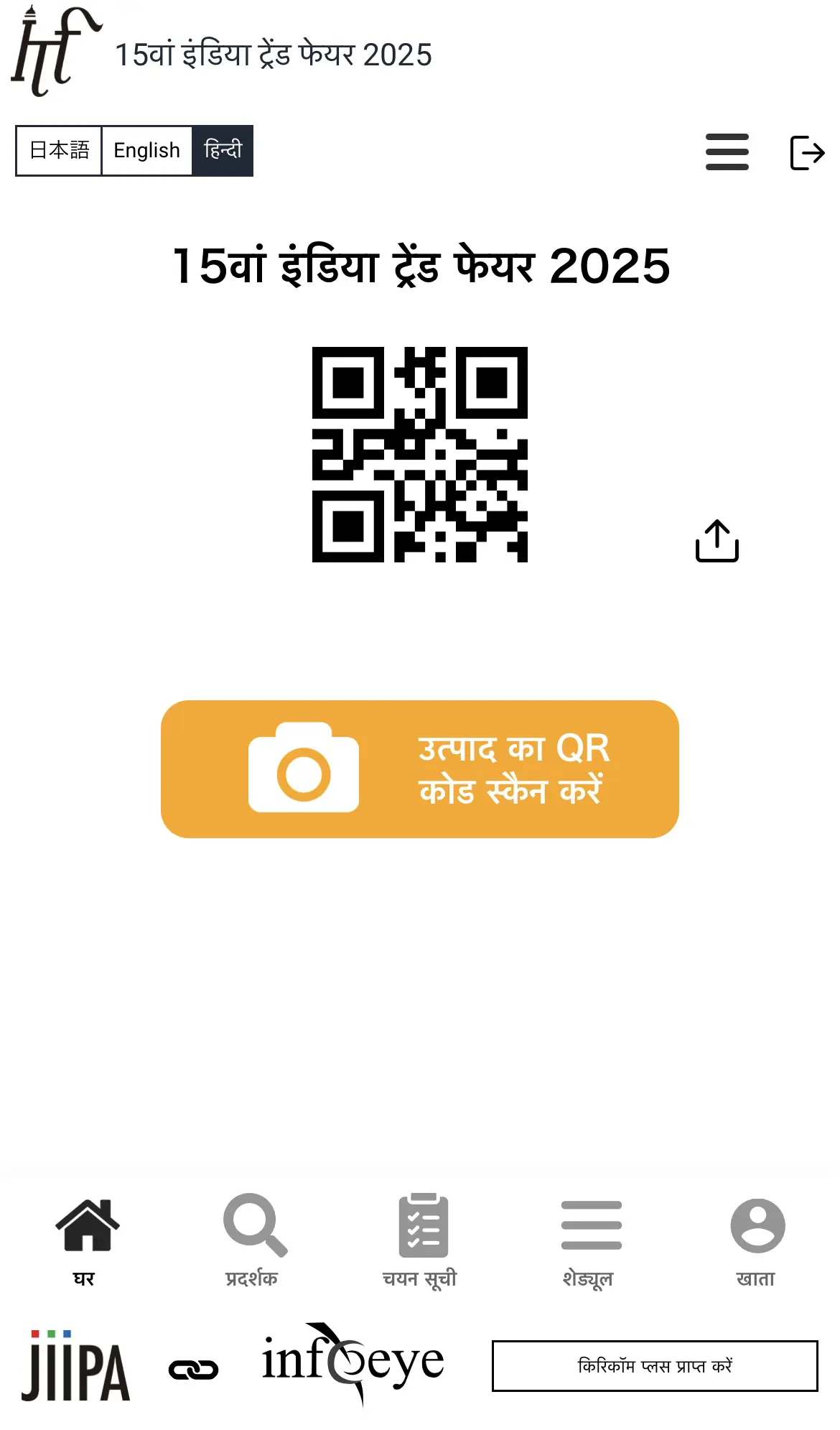Switch language to English

click(x=147, y=151)
